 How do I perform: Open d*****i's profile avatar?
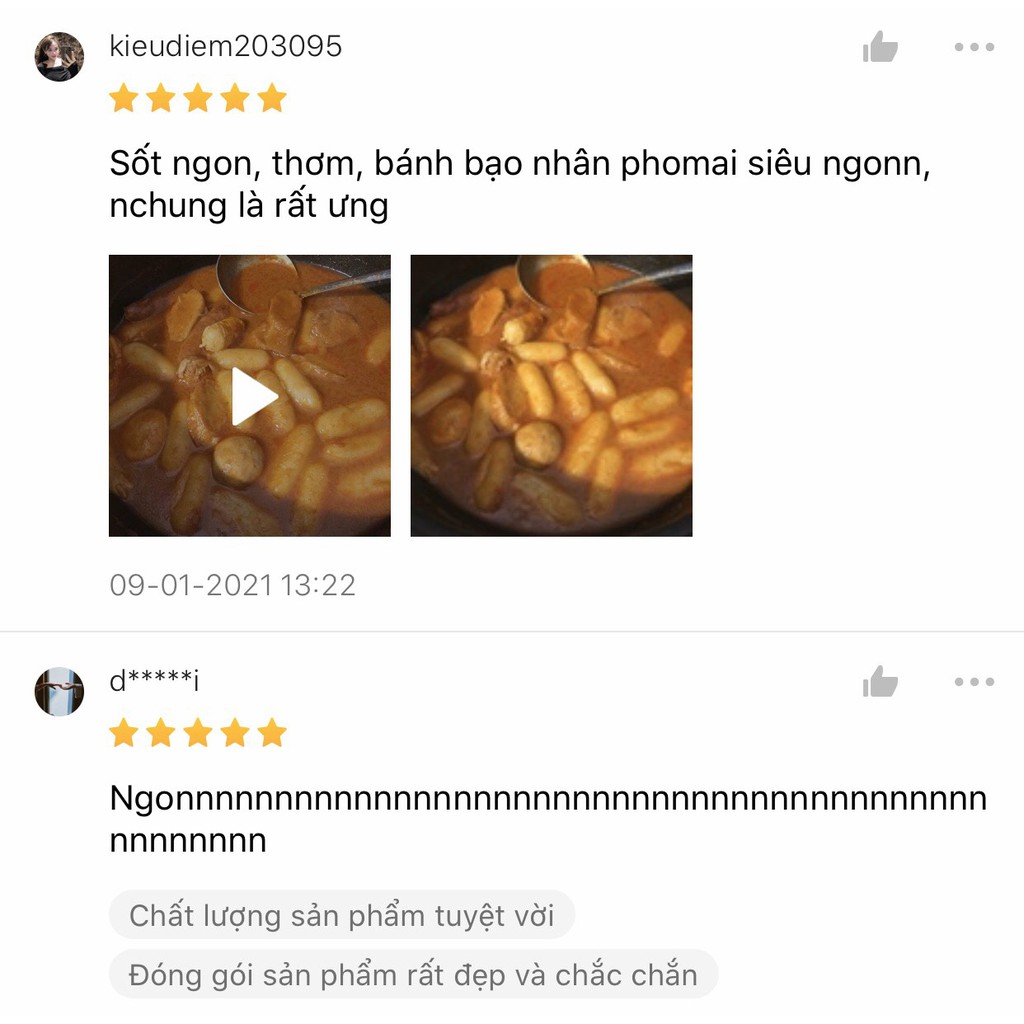[59, 692]
